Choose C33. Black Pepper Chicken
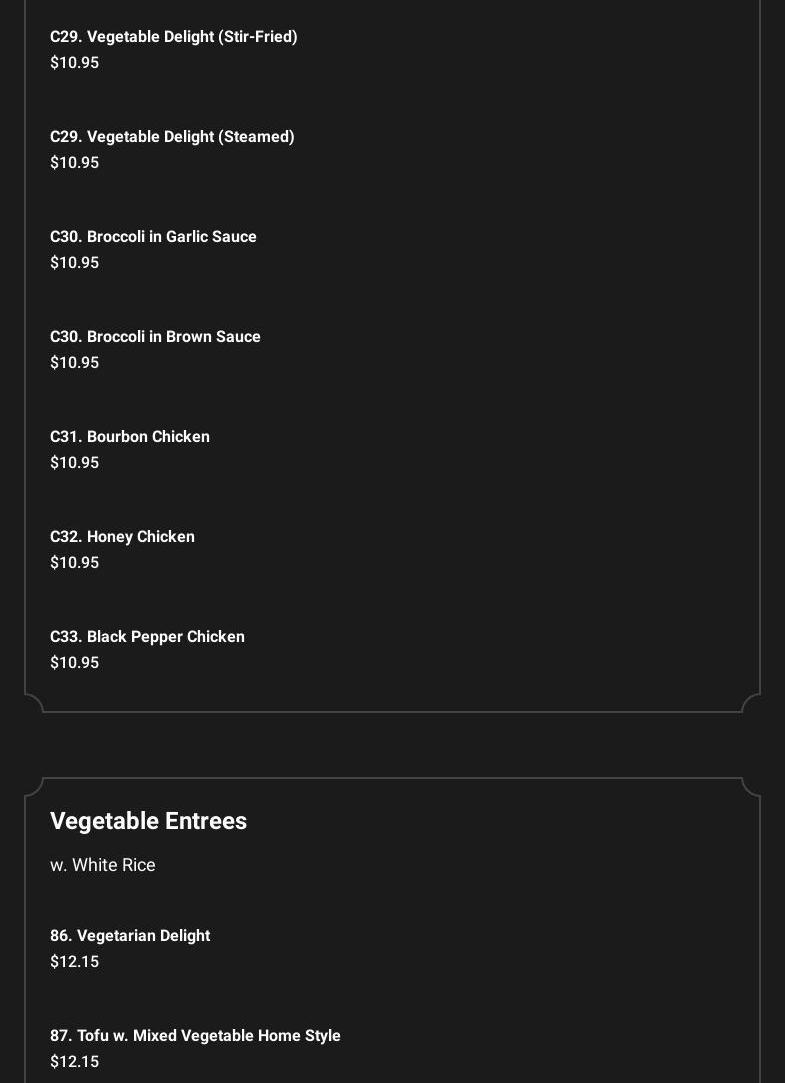 tap(147, 637)
